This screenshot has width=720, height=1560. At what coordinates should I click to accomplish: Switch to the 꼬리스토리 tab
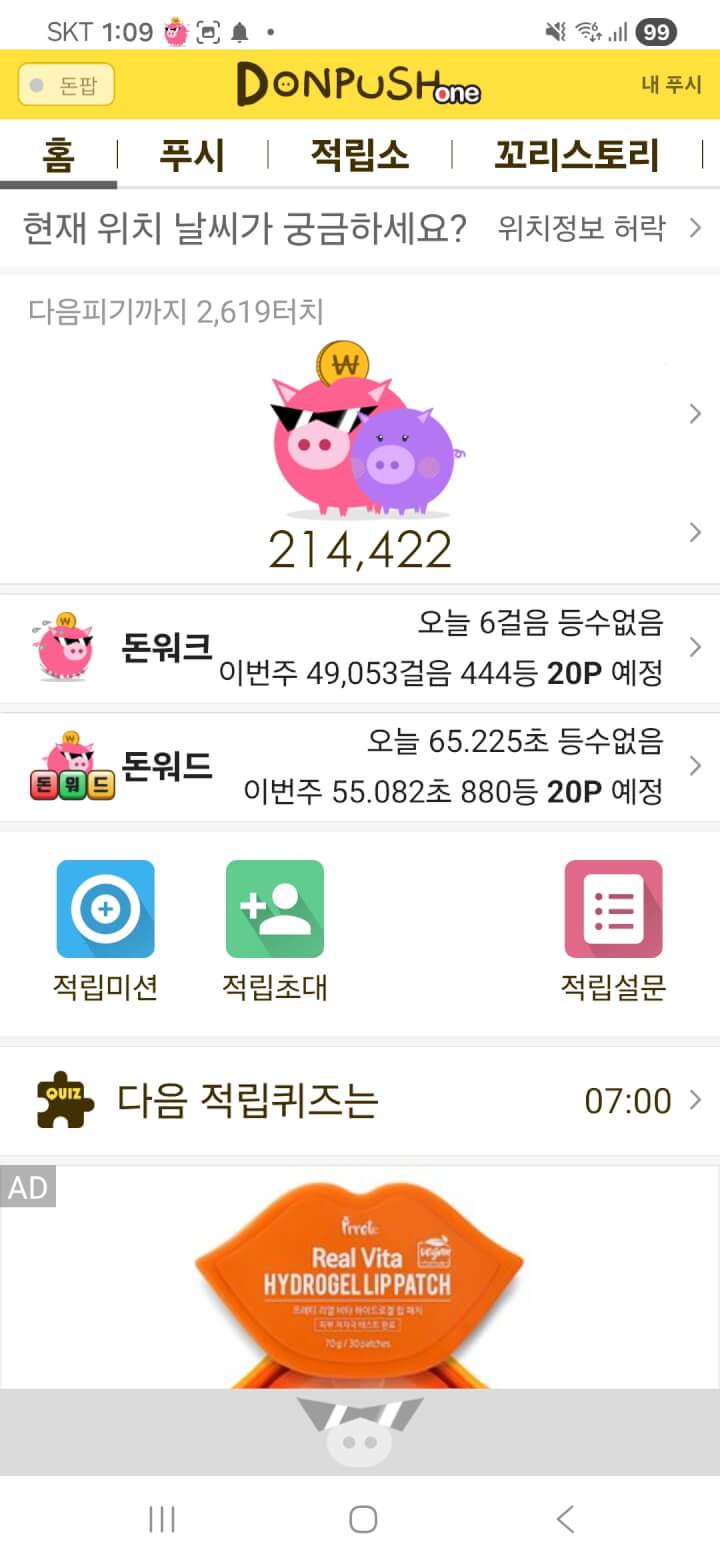pos(576,156)
